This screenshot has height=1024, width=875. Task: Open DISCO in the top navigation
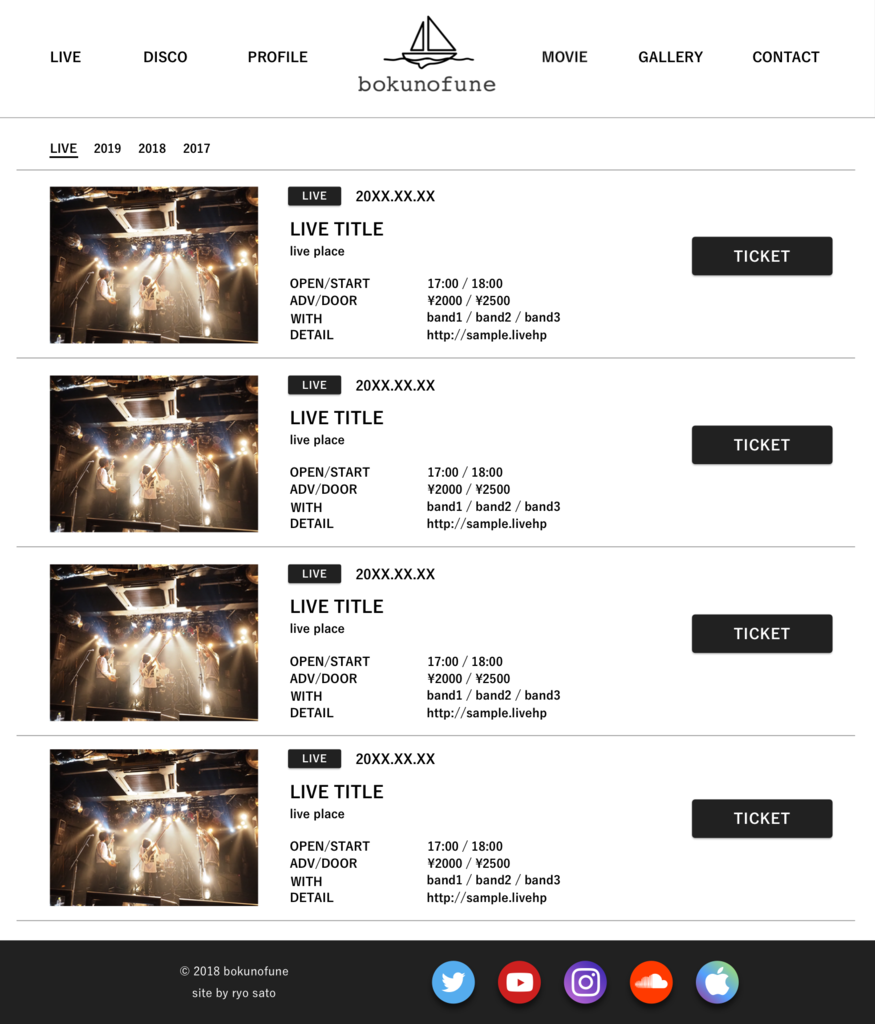[x=165, y=57]
